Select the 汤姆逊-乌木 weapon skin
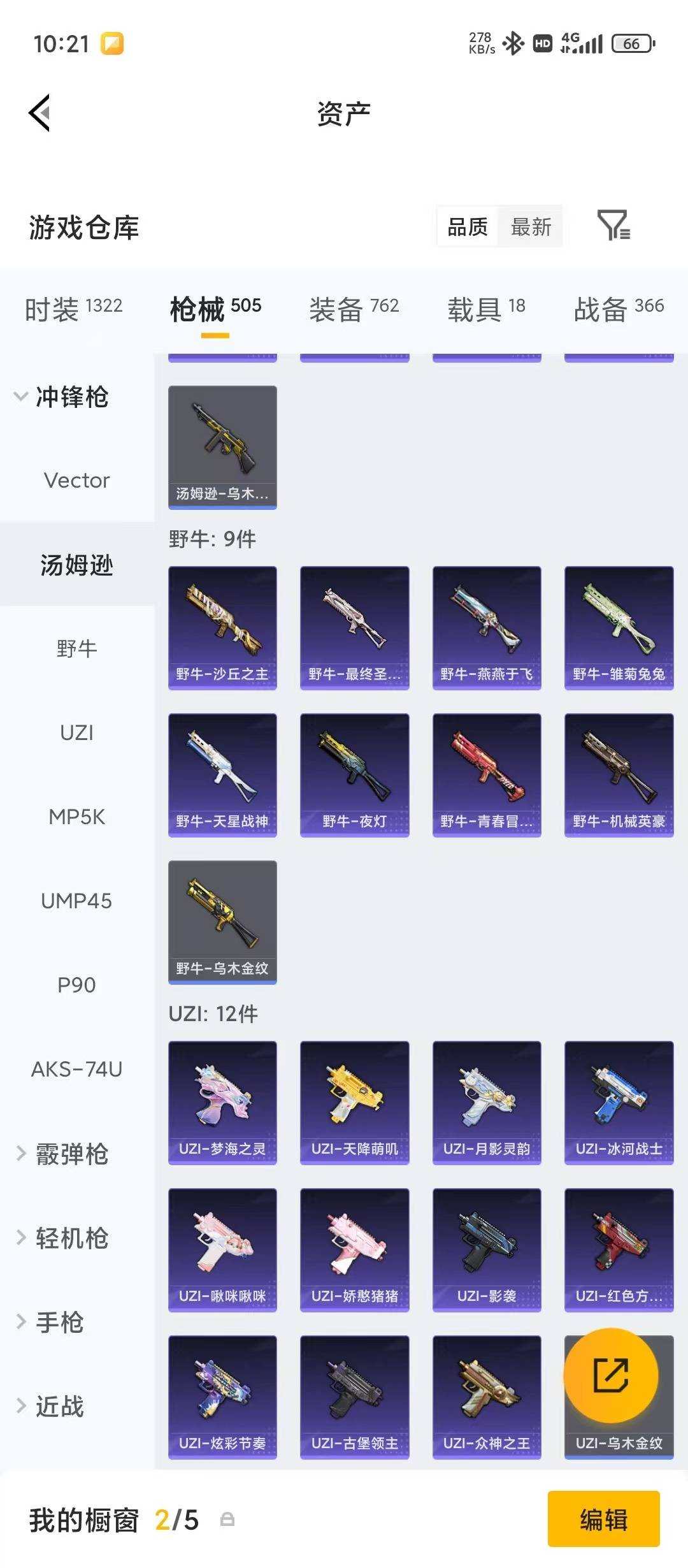 coord(222,446)
